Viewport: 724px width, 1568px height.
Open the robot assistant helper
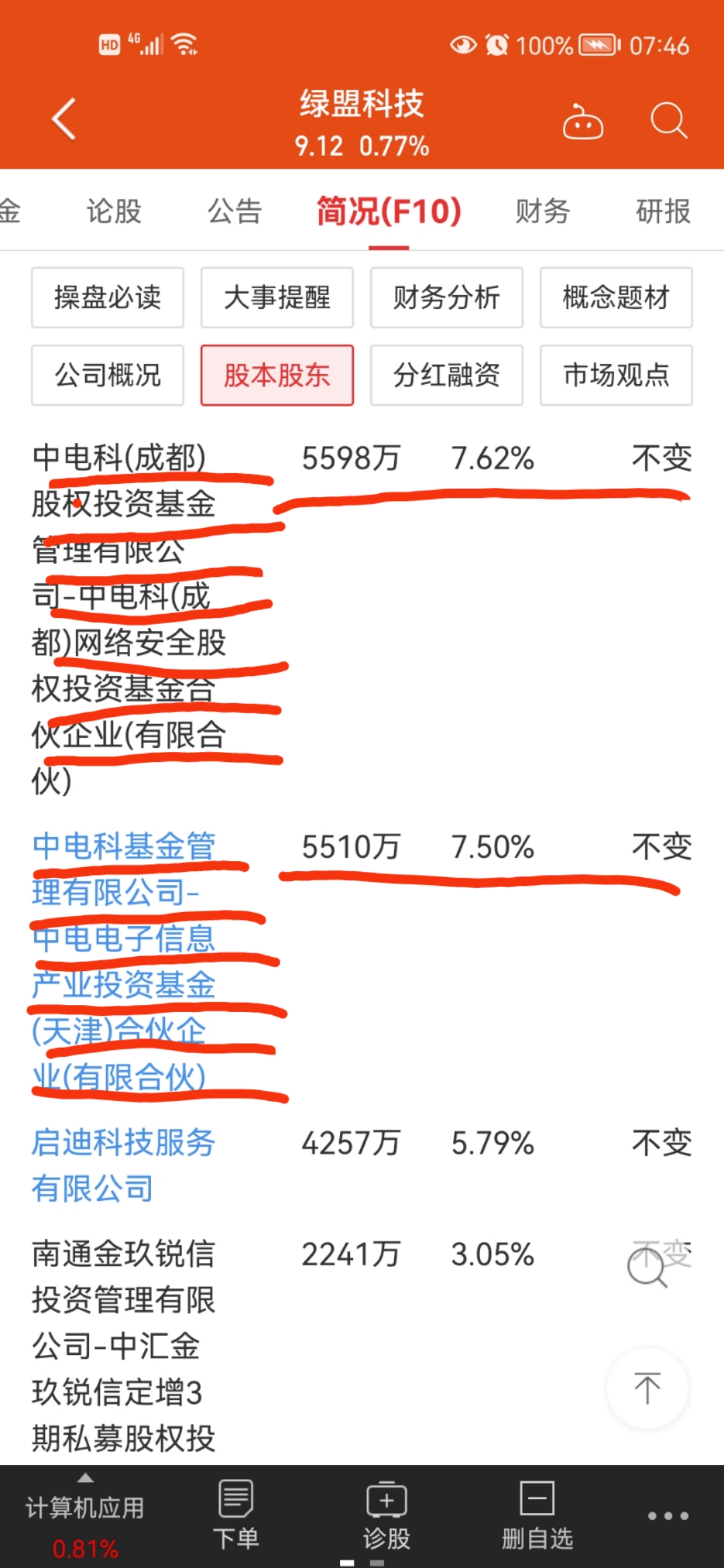pyautogui.click(x=583, y=121)
